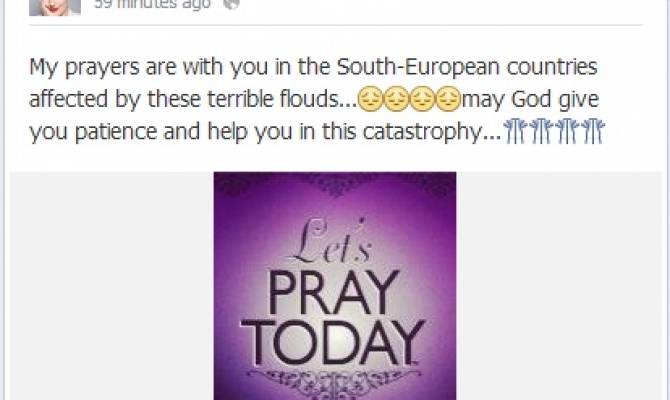670x400 pixels.
Task: Open the "minutes ago" timestamp link
Action: click(x=152, y=5)
